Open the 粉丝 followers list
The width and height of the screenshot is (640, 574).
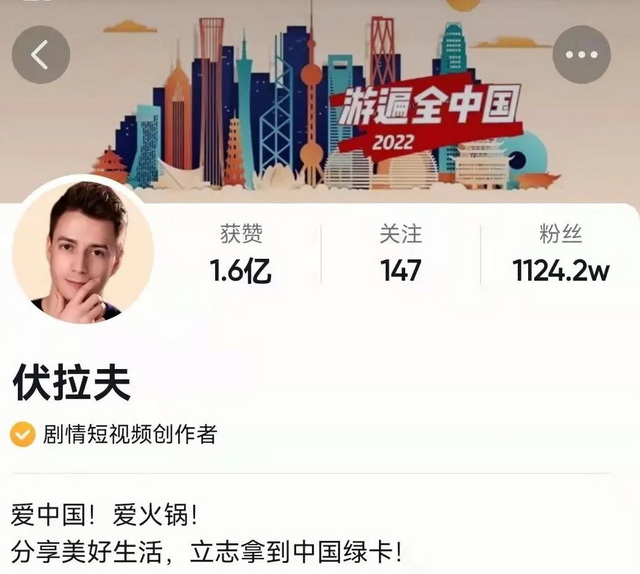[x=560, y=253]
